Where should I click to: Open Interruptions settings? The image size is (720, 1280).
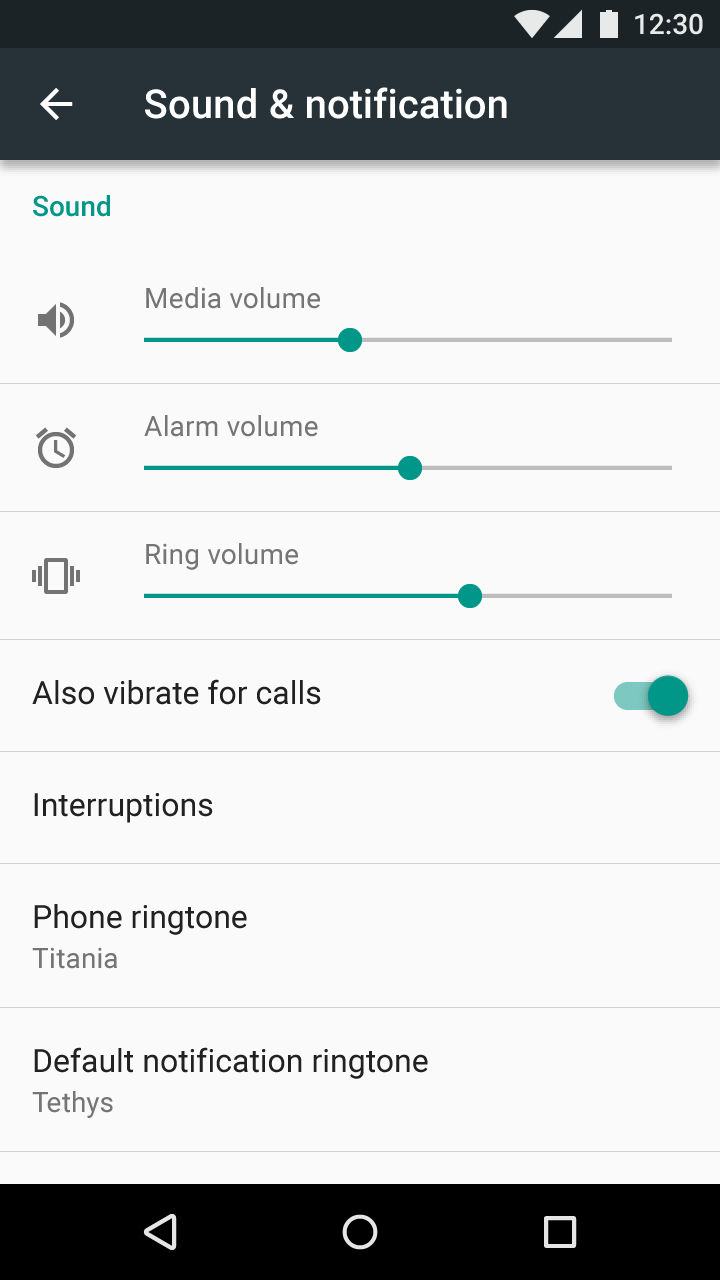360,807
